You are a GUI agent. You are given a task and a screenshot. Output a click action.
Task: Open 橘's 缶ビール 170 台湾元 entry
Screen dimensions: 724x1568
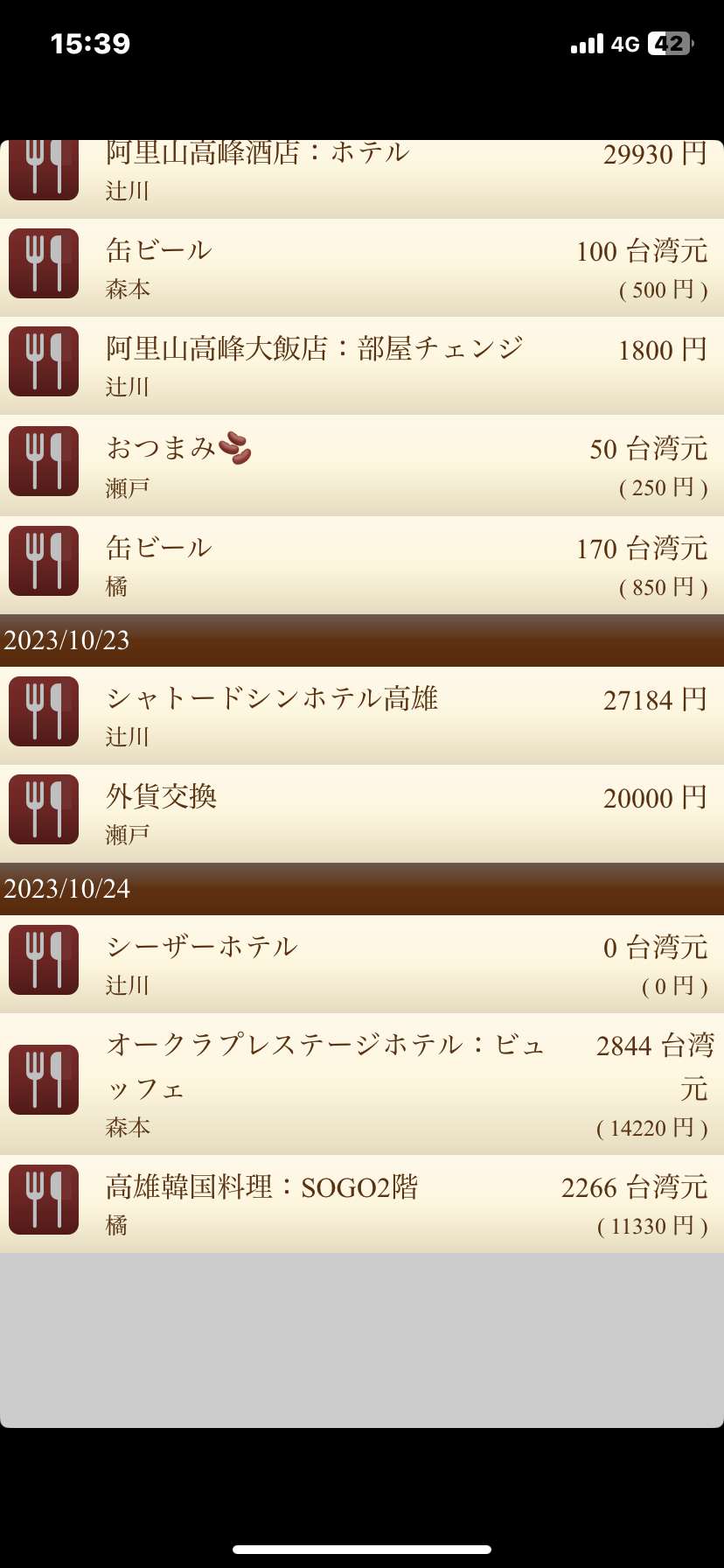point(362,565)
